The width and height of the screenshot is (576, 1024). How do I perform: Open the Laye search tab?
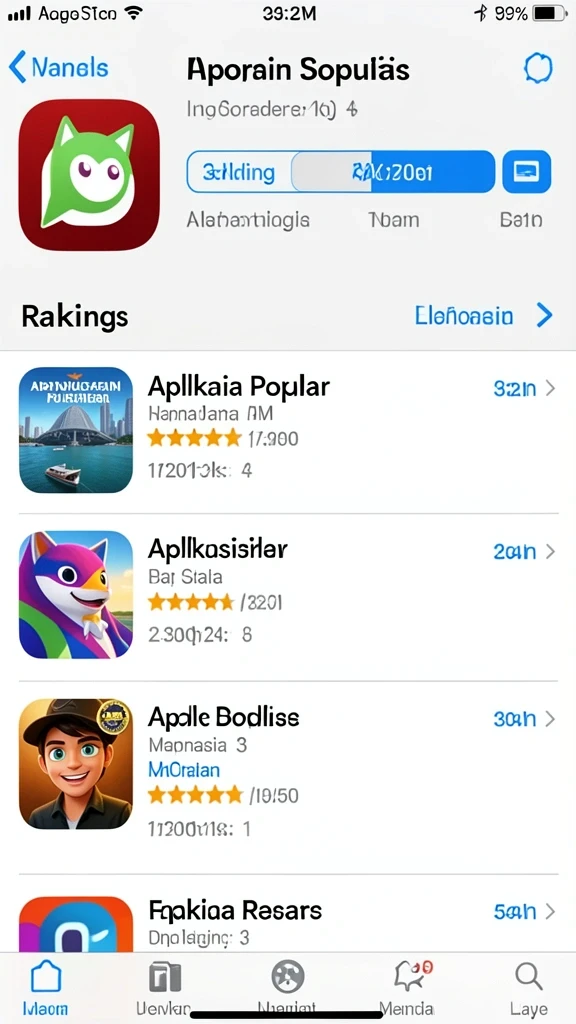tap(528, 987)
